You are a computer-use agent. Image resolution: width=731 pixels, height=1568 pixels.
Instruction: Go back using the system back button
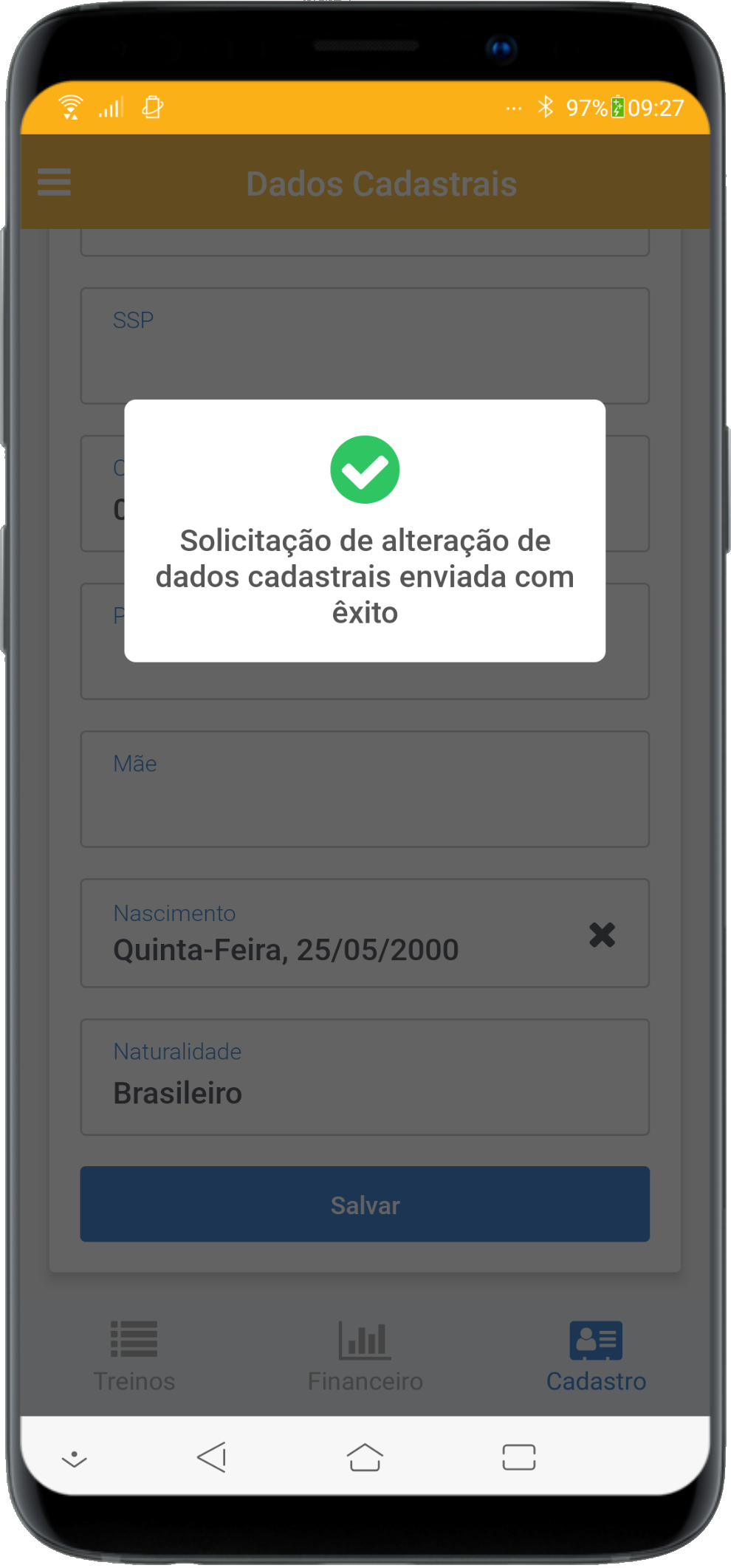212,1458
